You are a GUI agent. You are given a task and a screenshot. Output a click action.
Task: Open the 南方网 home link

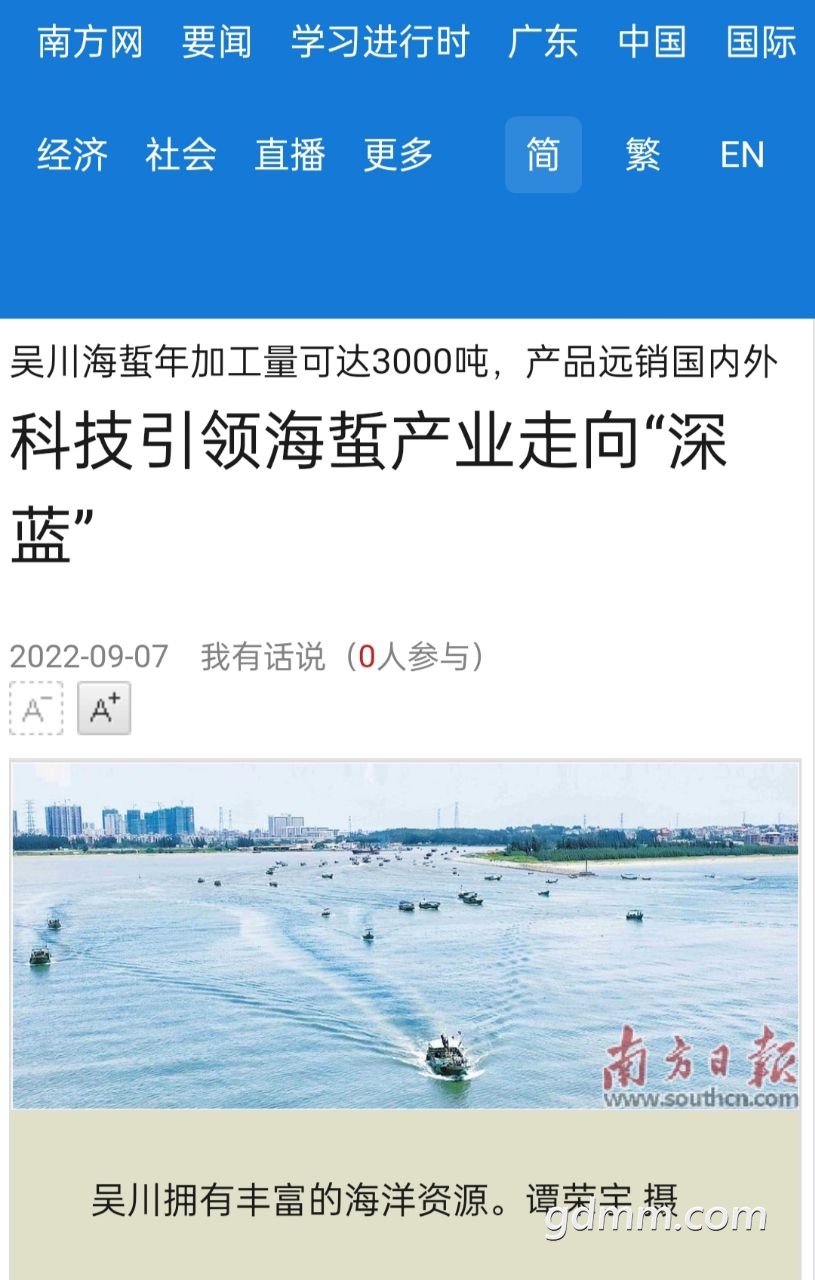pyautogui.click(x=90, y=42)
